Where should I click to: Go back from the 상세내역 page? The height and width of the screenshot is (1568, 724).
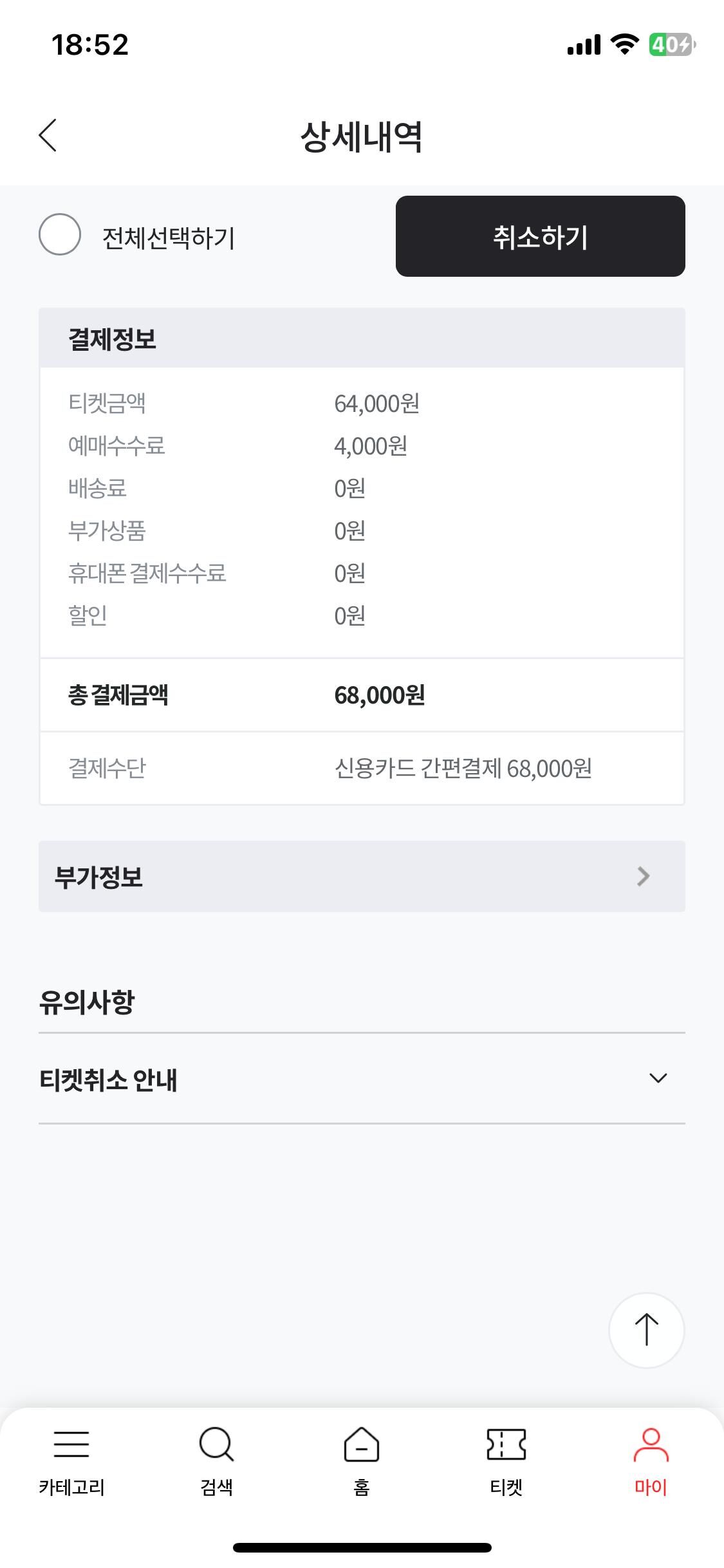48,135
